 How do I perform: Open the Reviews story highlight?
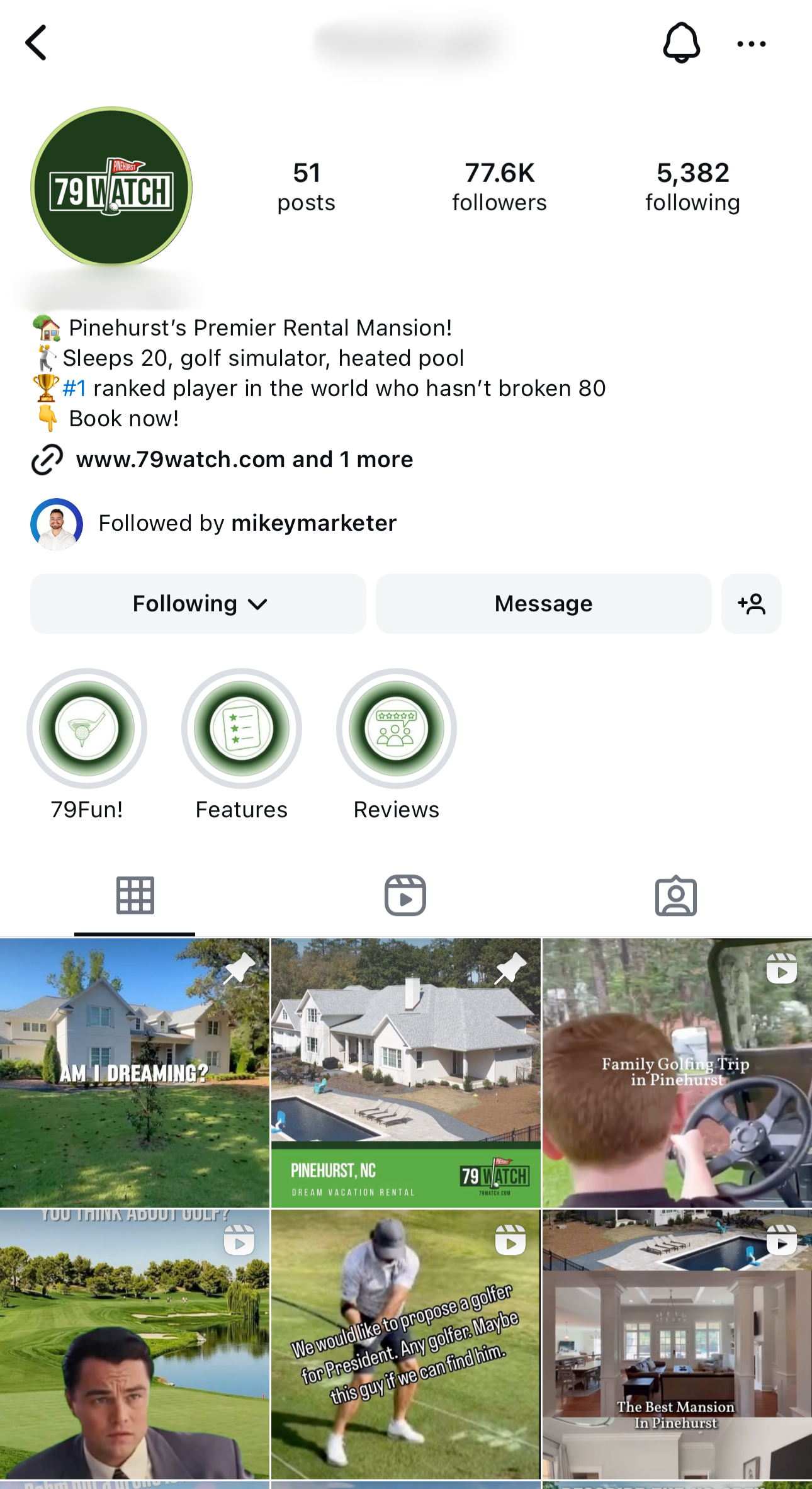pyautogui.click(x=397, y=728)
